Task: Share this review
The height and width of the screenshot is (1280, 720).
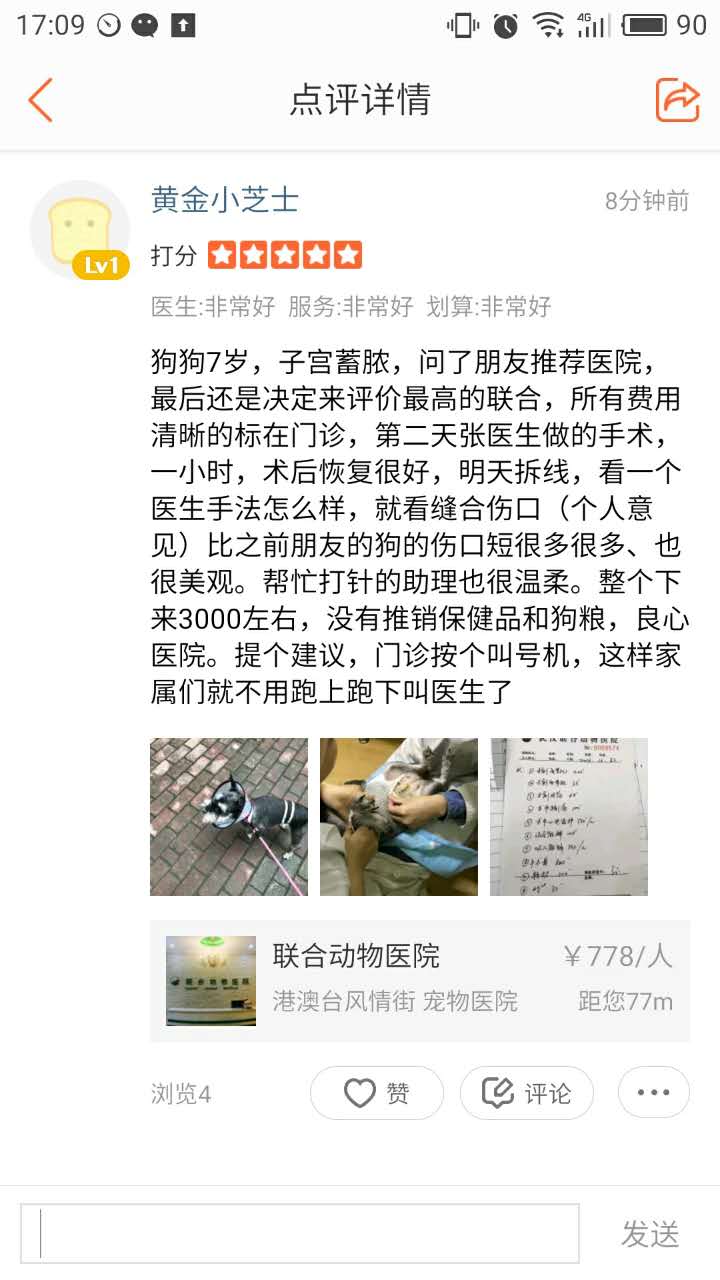Action: click(x=677, y=100)
